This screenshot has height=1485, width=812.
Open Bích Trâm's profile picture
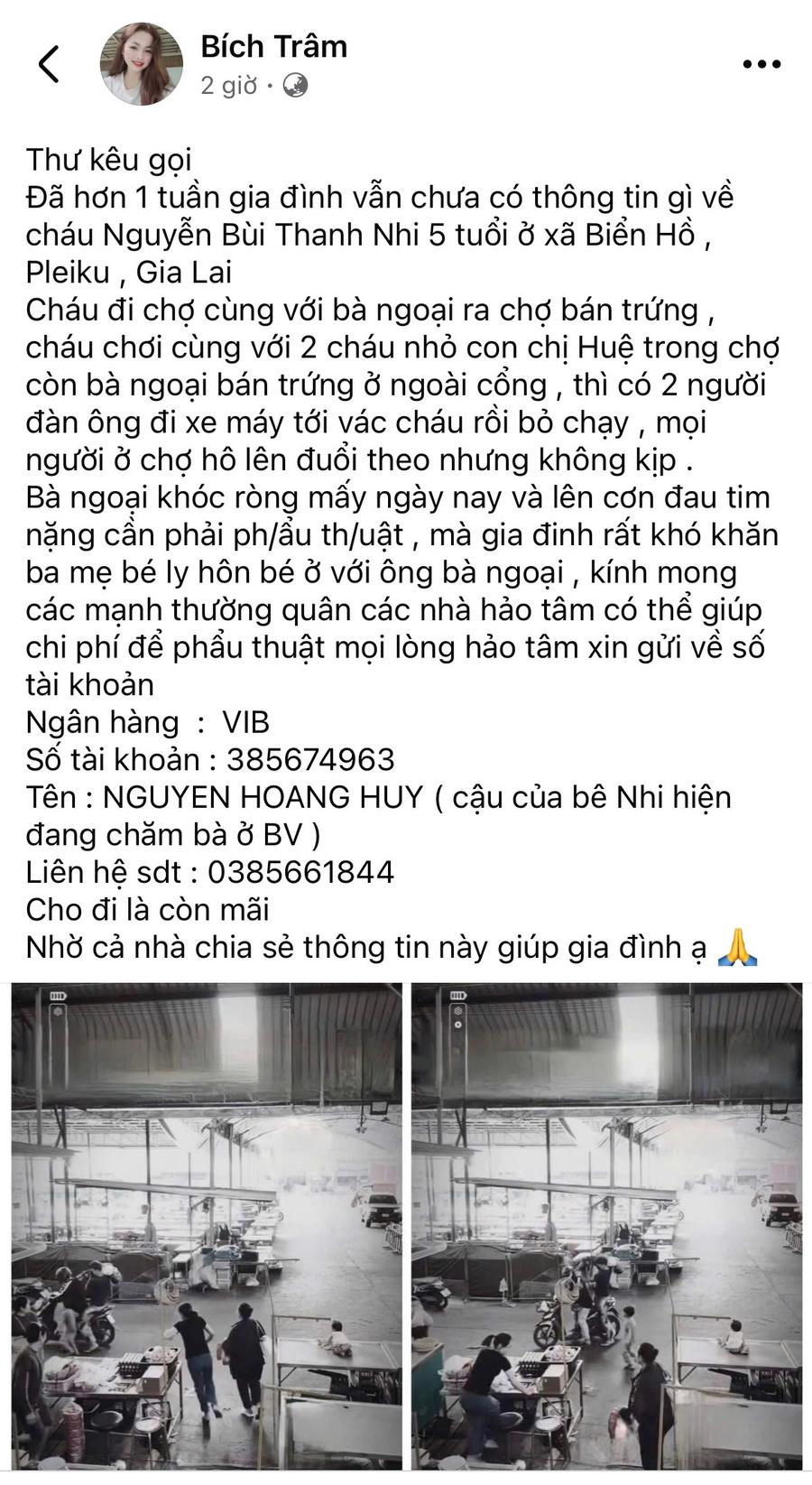141,64
